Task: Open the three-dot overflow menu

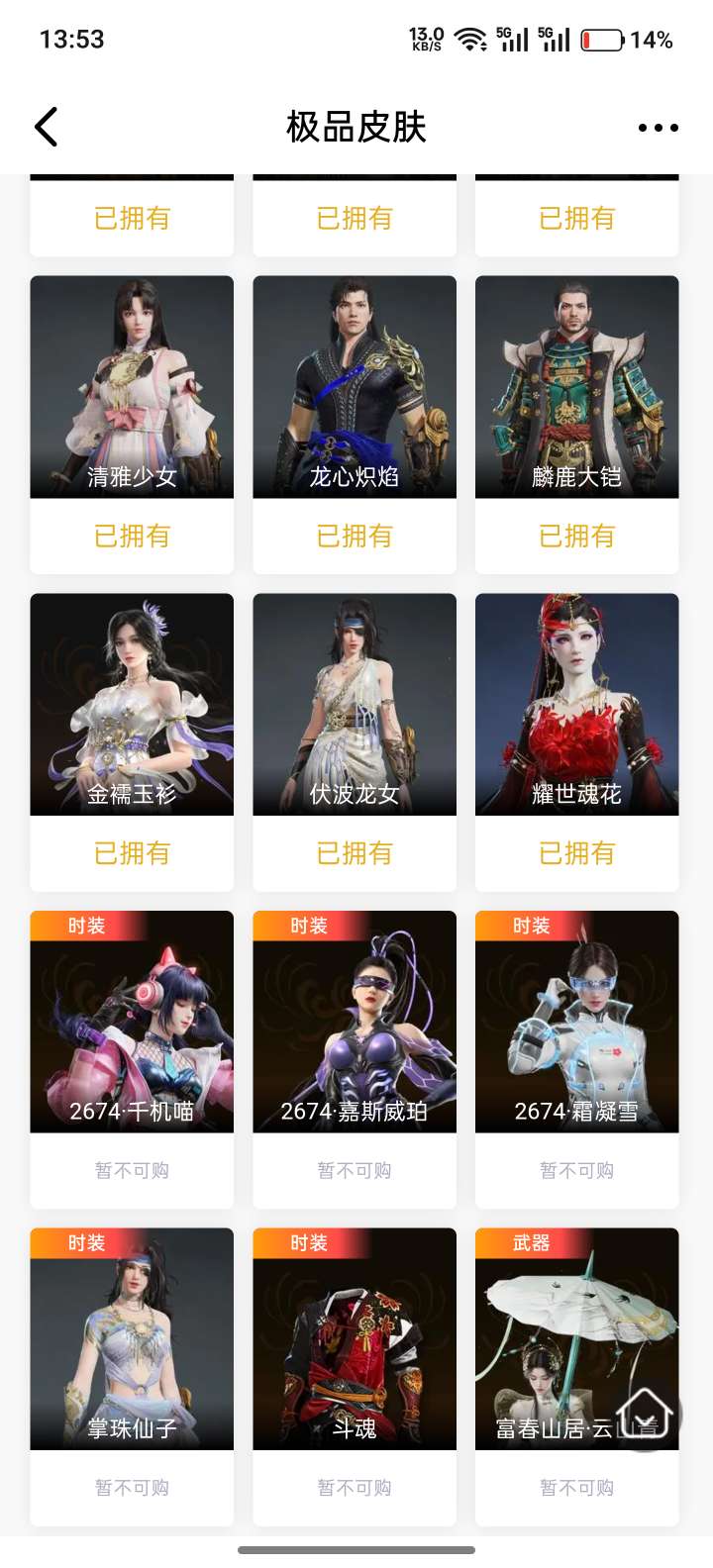Action: coord(658,128)
